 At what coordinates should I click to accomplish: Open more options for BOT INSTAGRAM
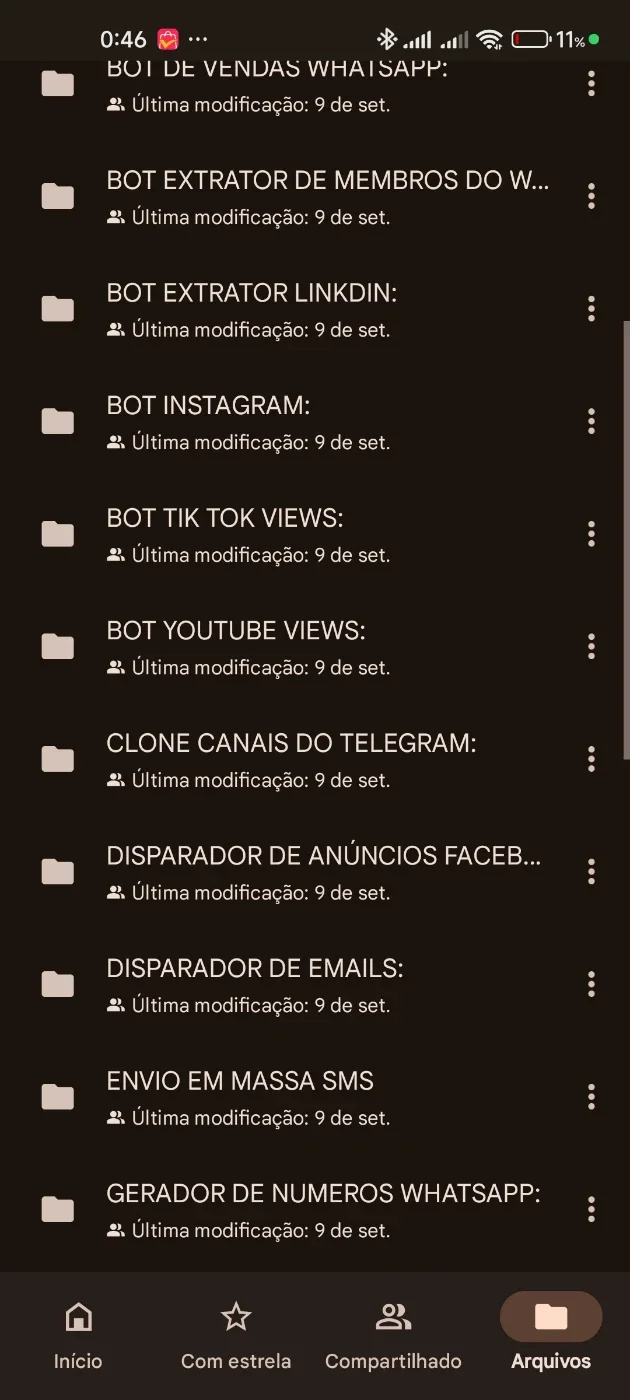(x=591, y=421)
